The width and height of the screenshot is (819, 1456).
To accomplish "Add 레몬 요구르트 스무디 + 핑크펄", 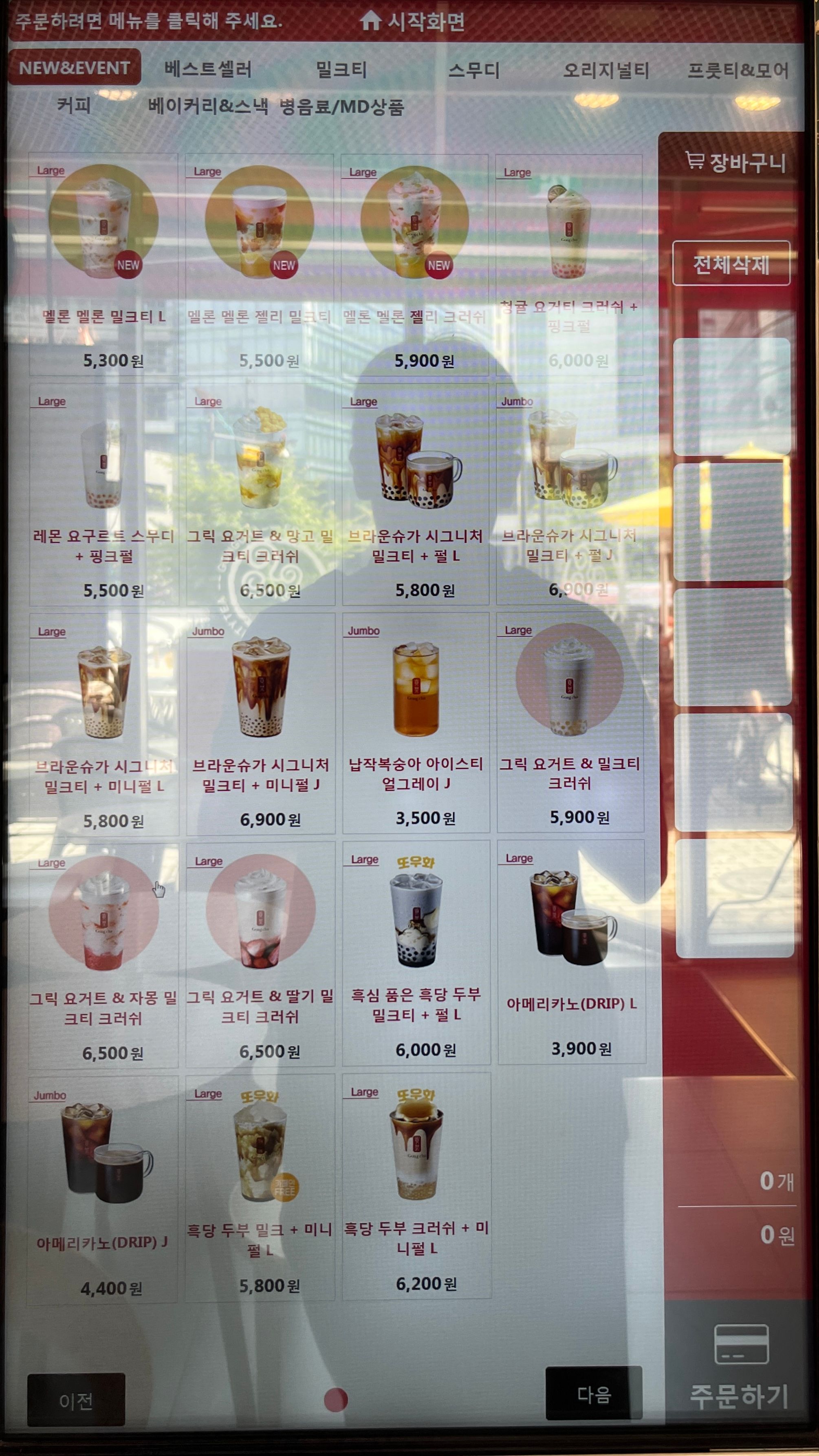I will (x=104, y=494).
